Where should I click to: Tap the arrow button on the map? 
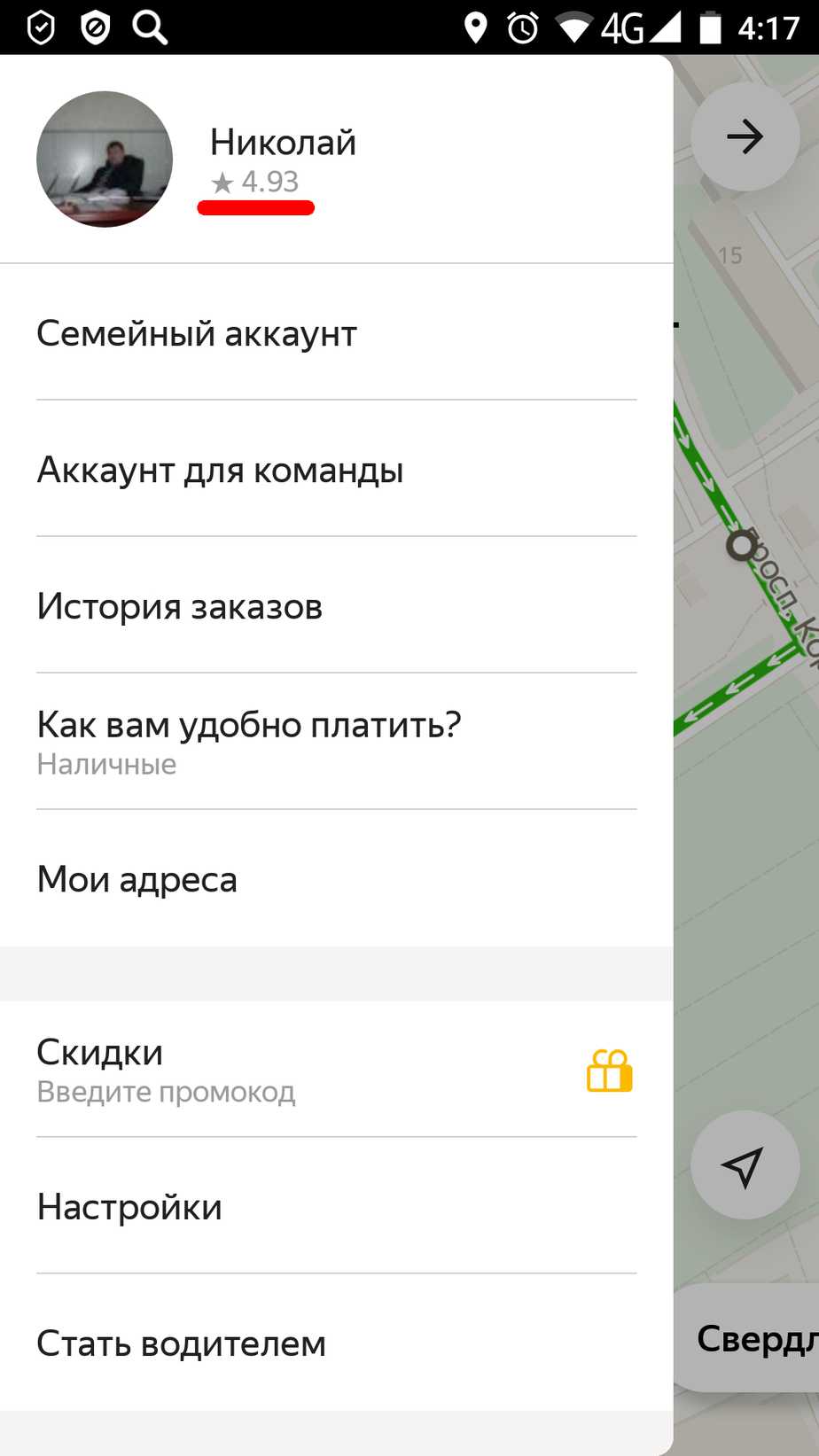click(x=745, y=136)
